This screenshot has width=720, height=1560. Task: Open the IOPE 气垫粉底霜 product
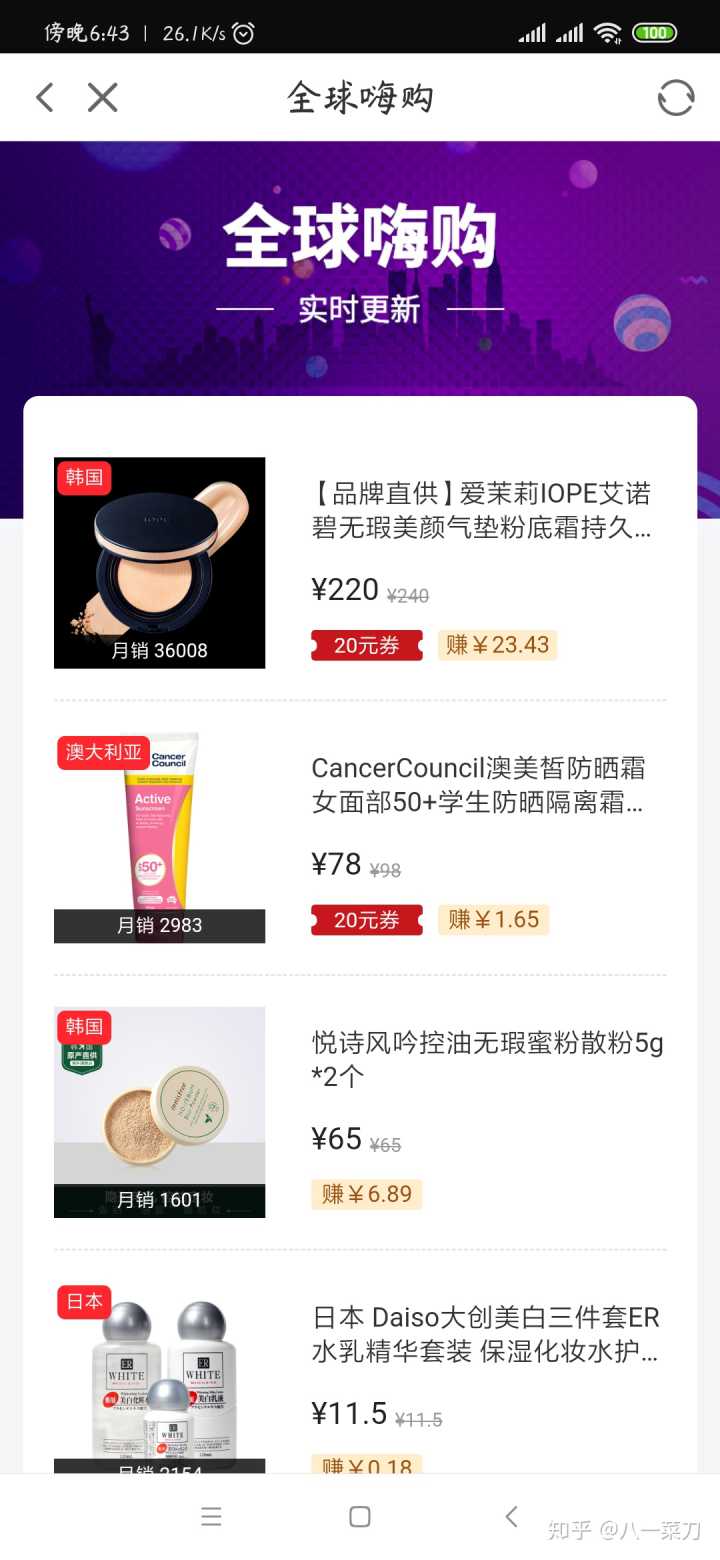tap(481, 511)
